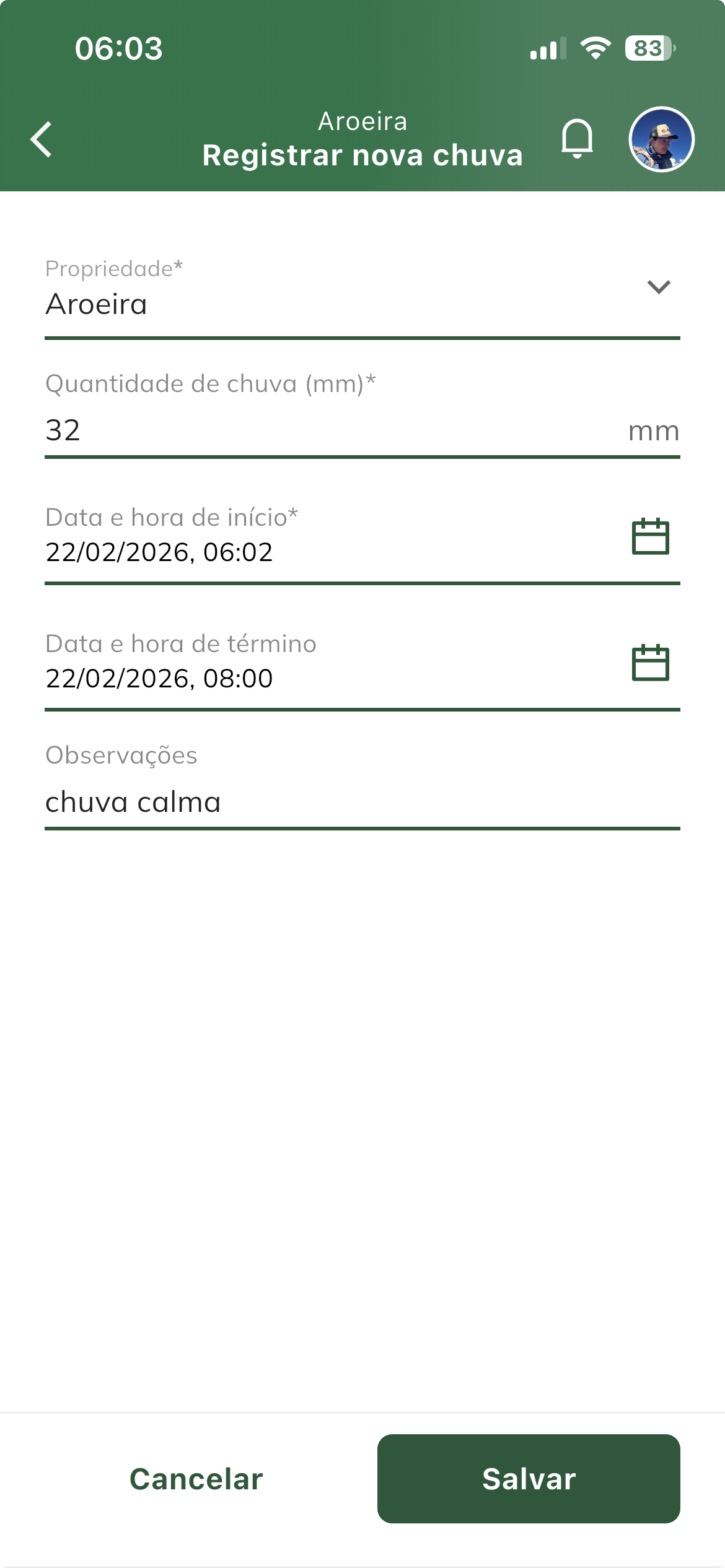Open the user profile picture
This screenshot has height=1568, width=725.
[660, 140]
